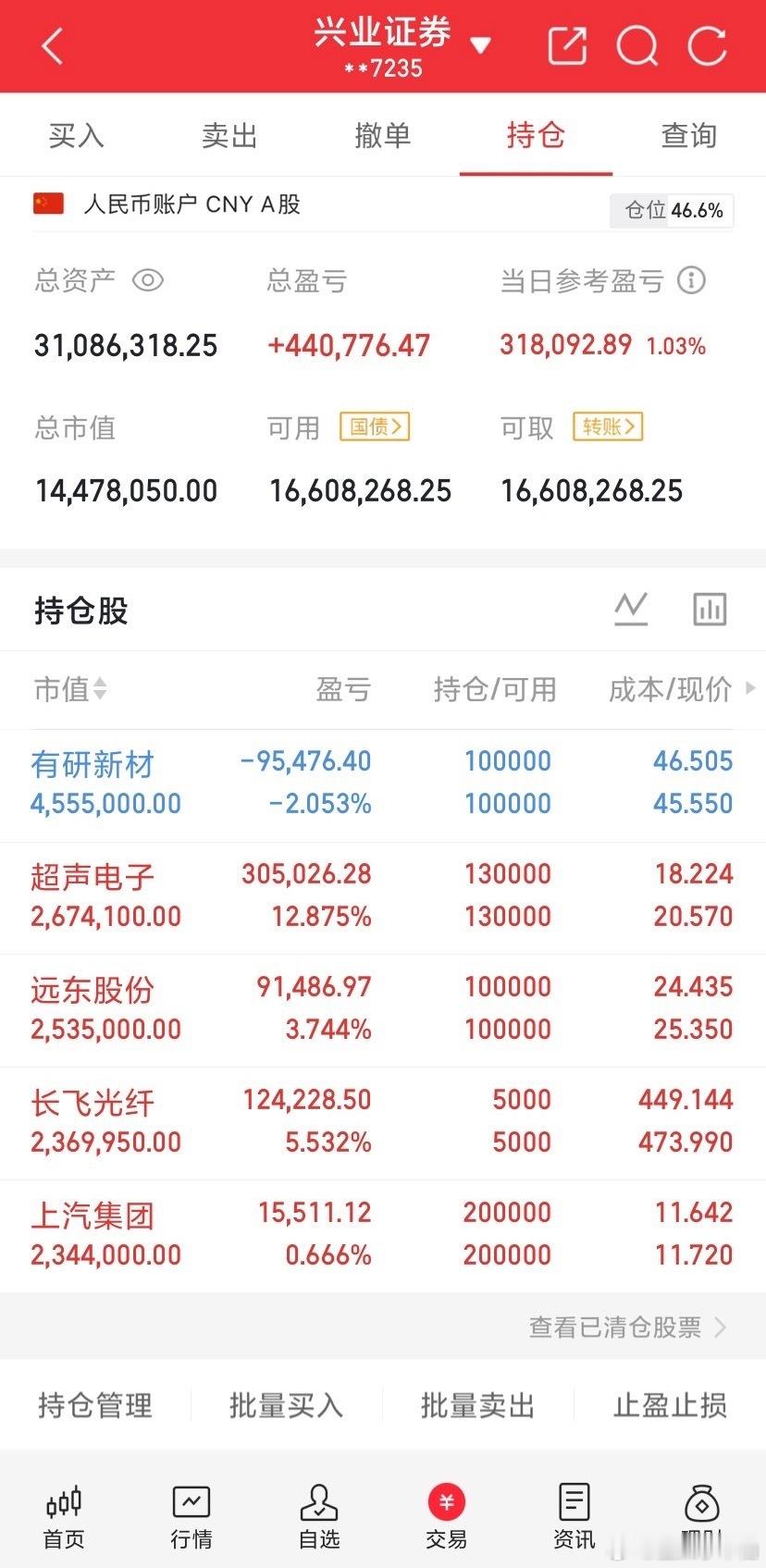Switch to the 买入 tab
This screenshot has height=1568, width=766.
point(76,136)
